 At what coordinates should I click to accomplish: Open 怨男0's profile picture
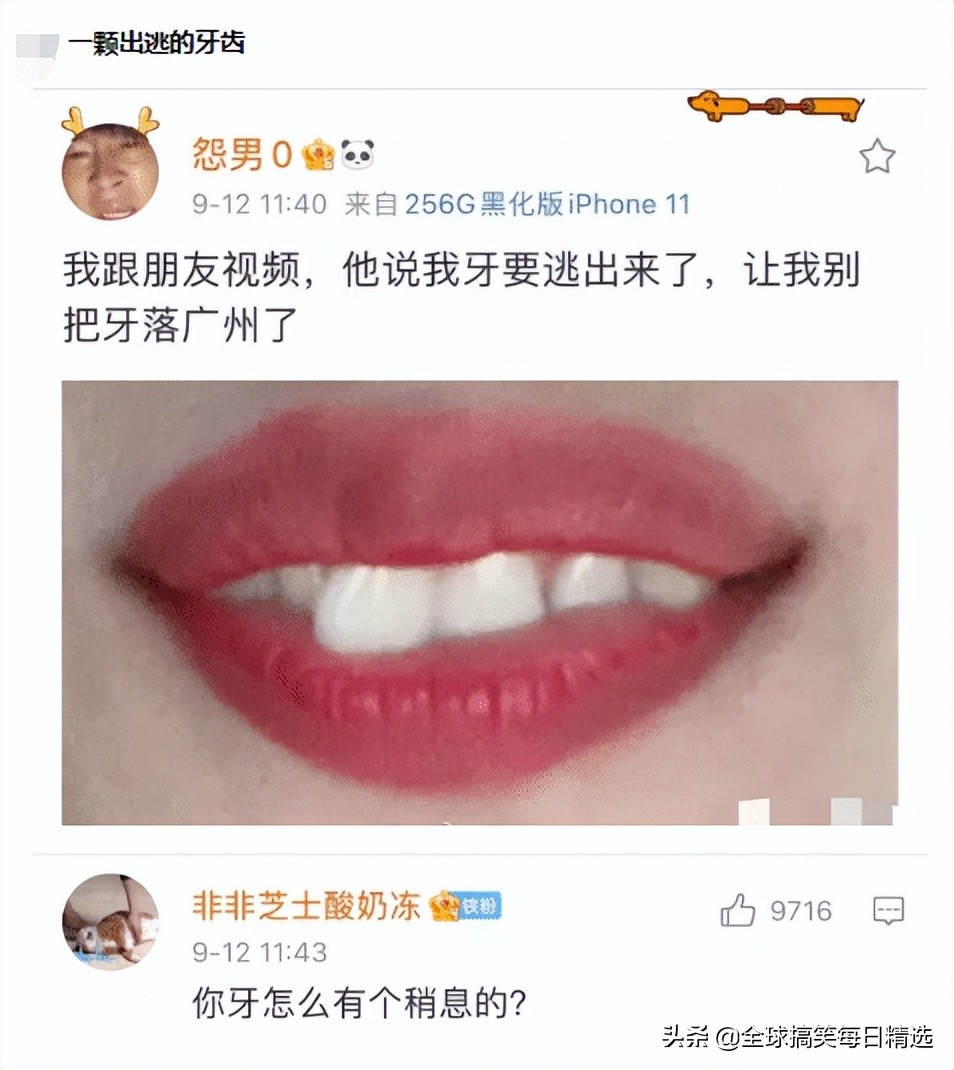(110, 170)
